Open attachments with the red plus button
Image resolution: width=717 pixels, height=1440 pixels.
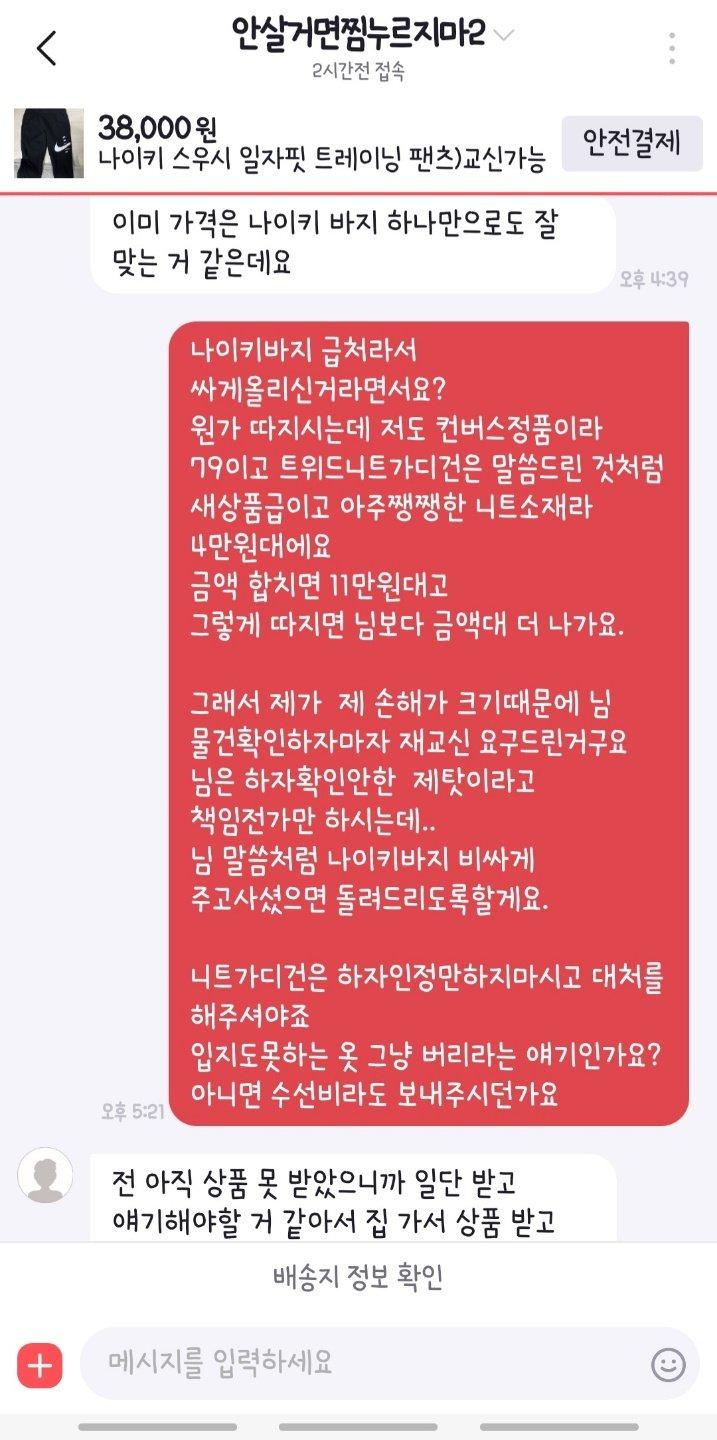click(39, 1364)
